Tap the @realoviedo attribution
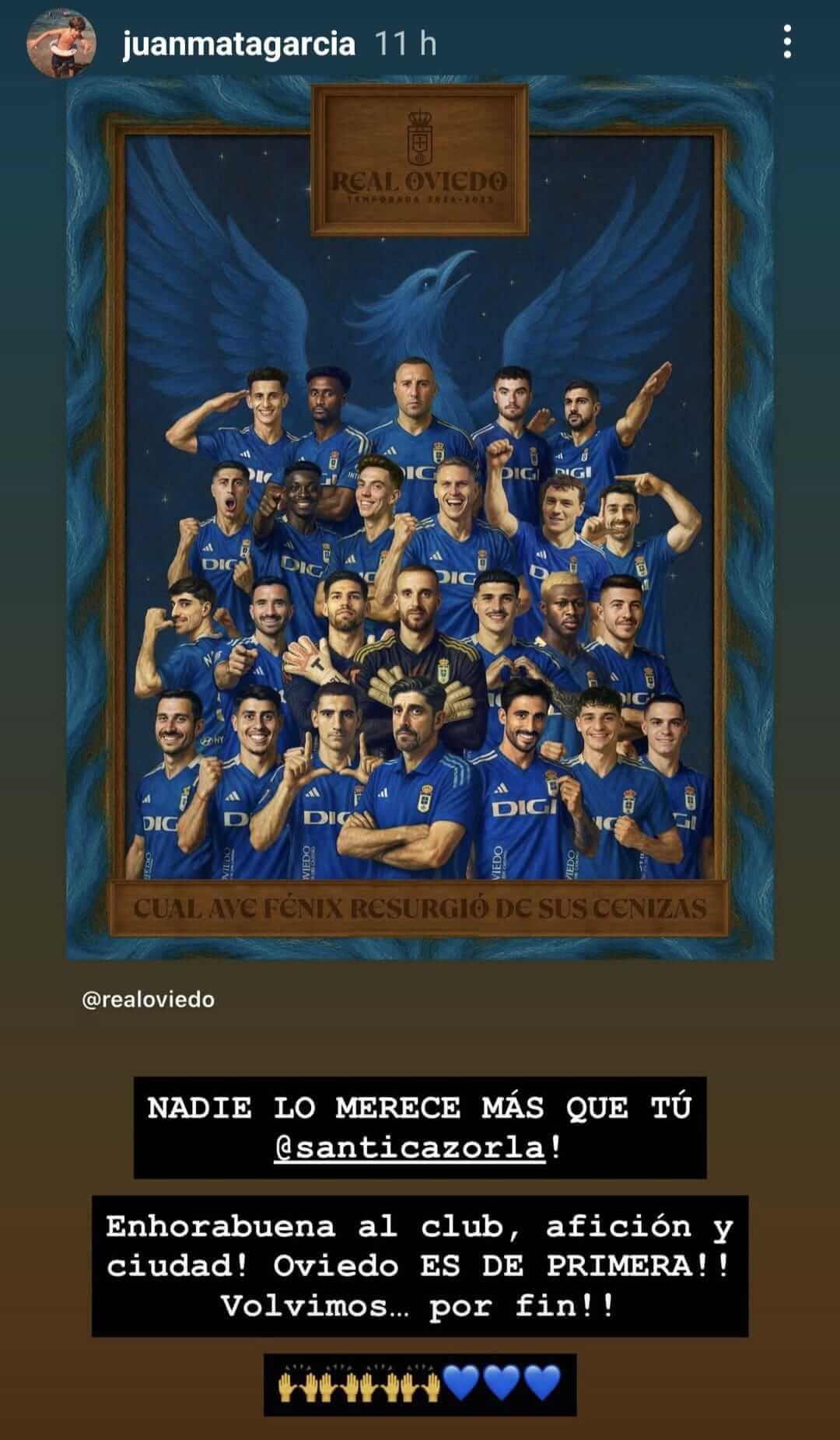Image resolution: width=840 pixels, height=1440 pixels. pyautogui.click(x=148, y=1000)
